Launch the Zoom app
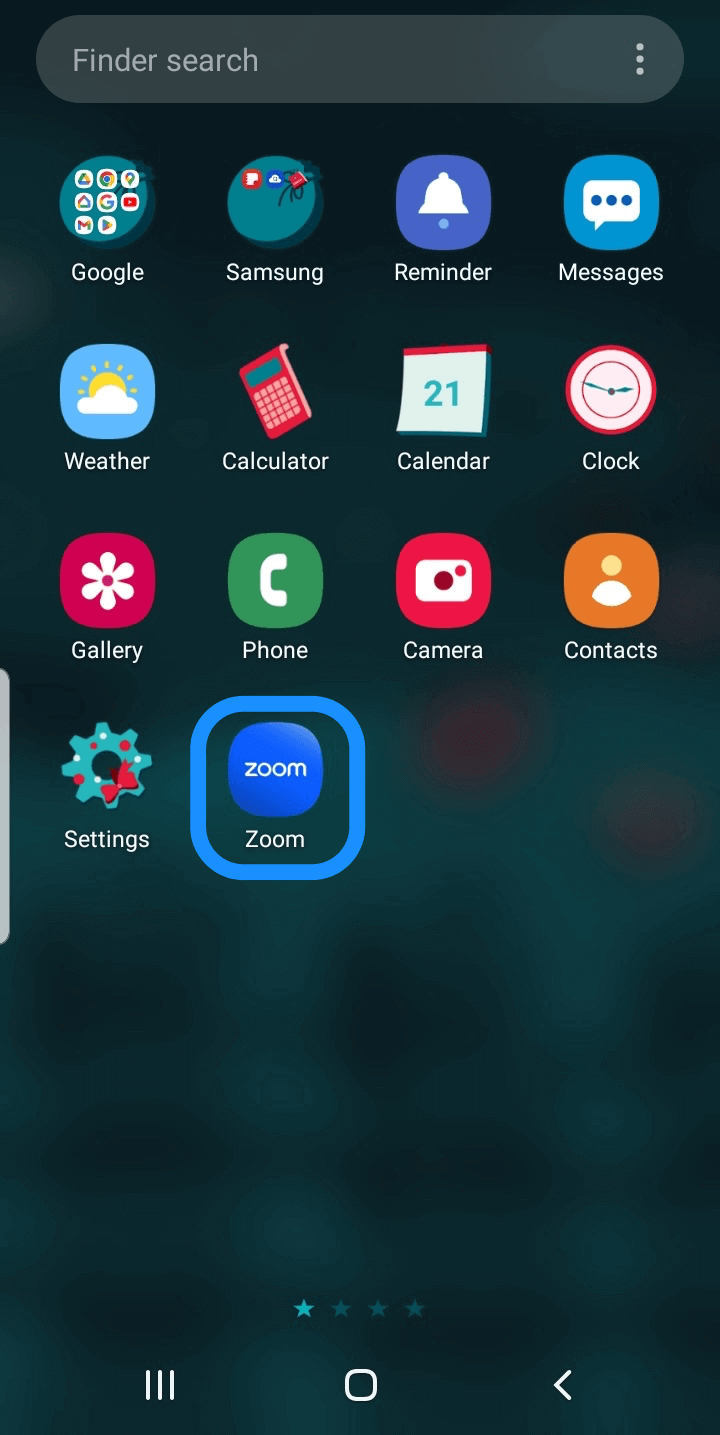The image size is (720, 1435). click(x=275, y=770)
